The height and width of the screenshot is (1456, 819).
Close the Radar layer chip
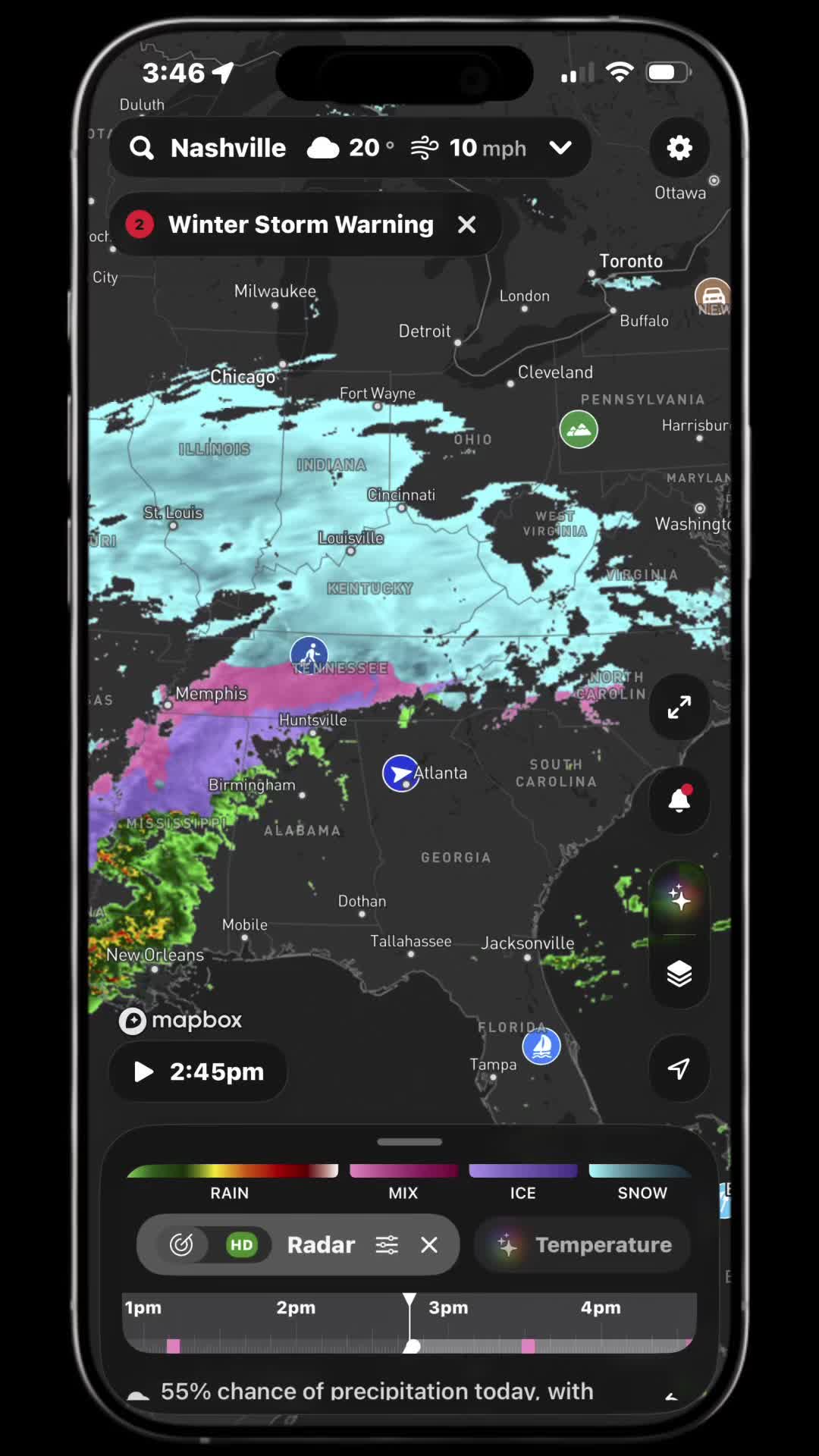click(429, 1244)
